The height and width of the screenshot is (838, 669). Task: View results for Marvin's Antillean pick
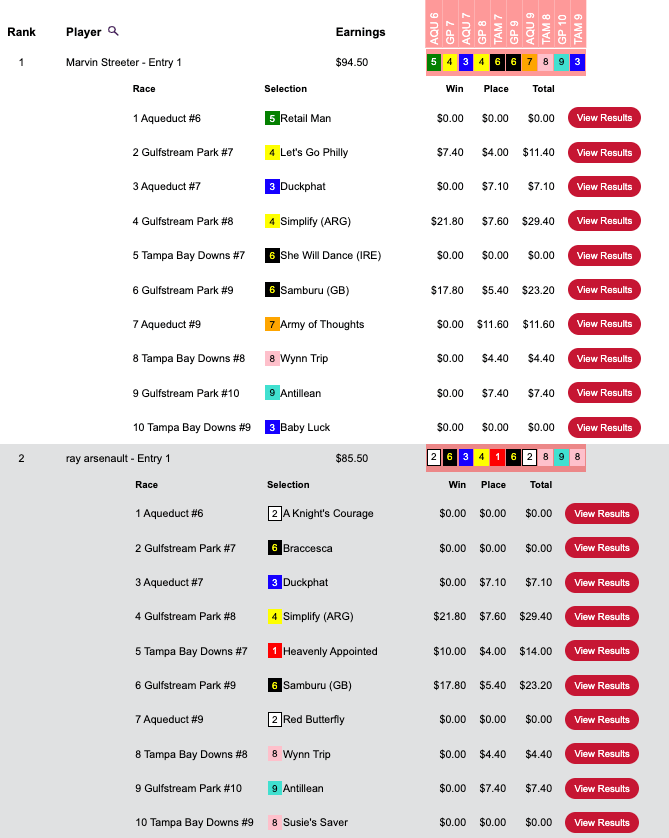604,393
